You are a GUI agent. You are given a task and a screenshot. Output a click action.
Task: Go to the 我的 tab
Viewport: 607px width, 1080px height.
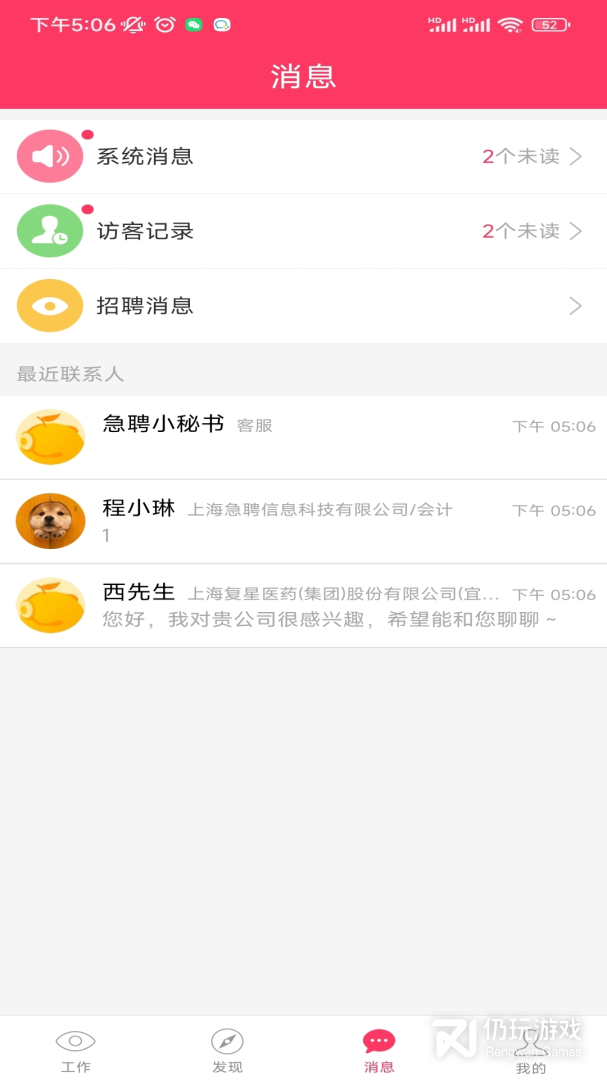click(530, 1050)
